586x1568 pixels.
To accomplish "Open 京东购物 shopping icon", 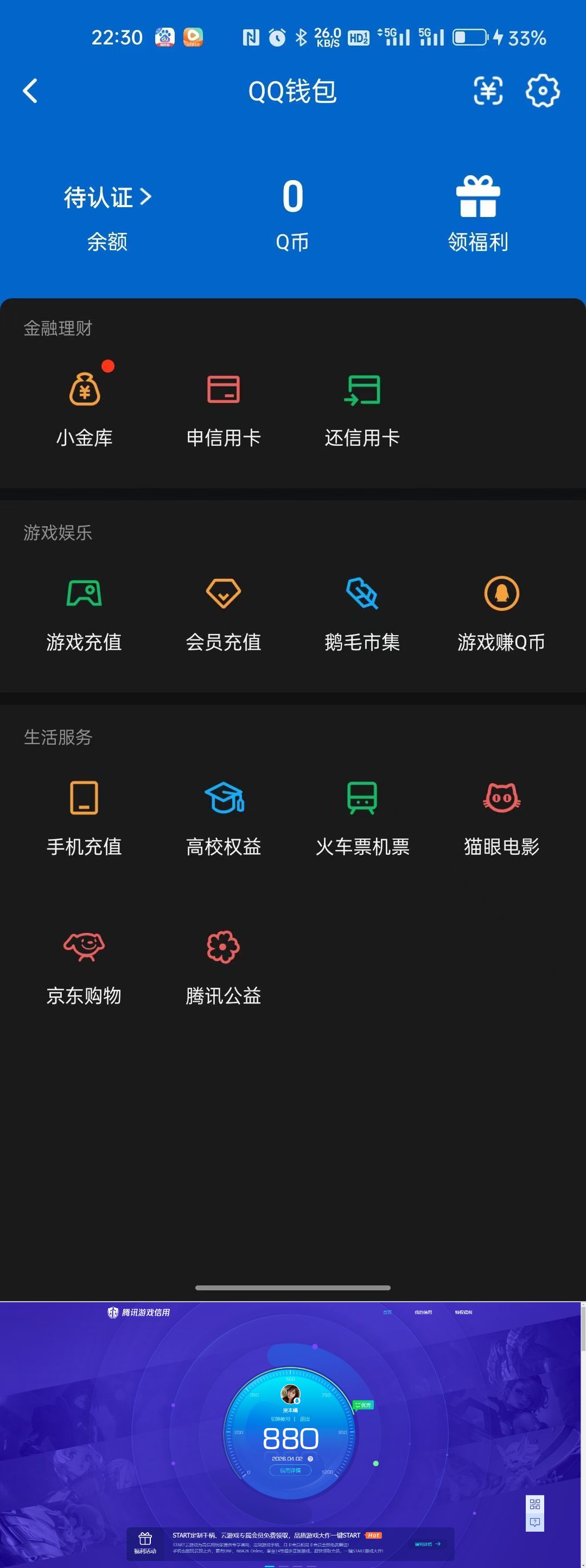I will (x=84, y=959).
